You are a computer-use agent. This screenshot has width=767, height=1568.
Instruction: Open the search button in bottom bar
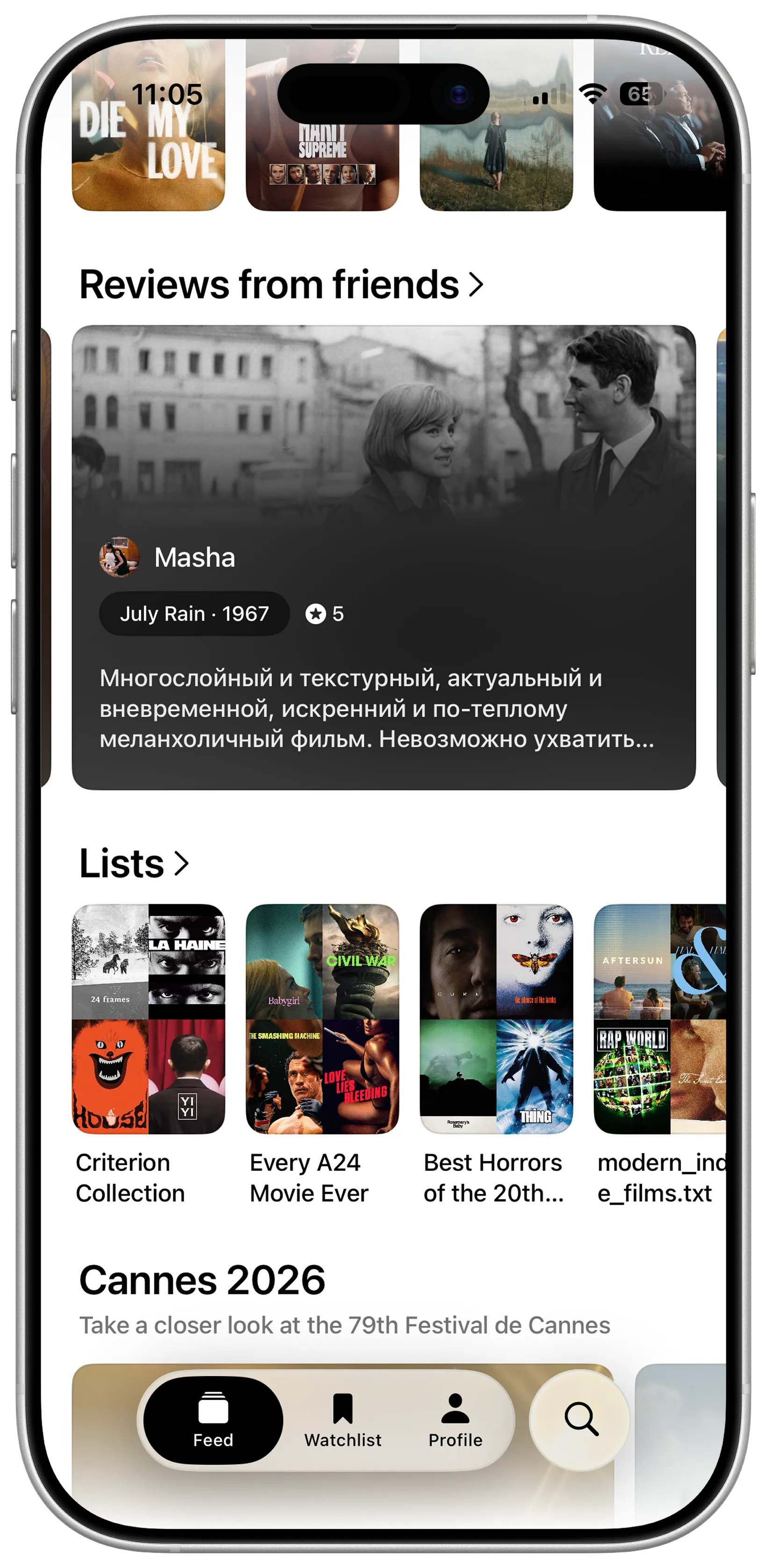tap(580, 1419)
